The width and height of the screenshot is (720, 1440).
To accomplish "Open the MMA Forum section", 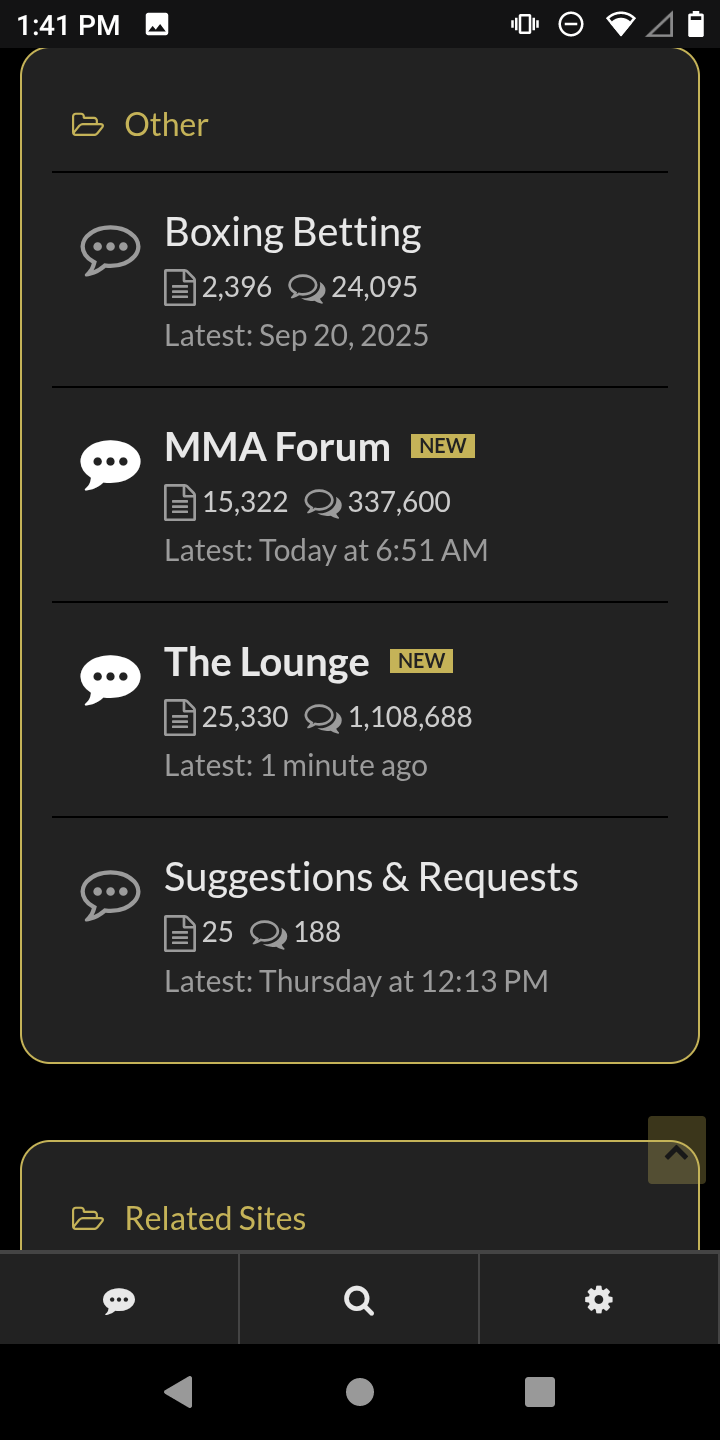I will pyautogui.click(x=277, y=448).
